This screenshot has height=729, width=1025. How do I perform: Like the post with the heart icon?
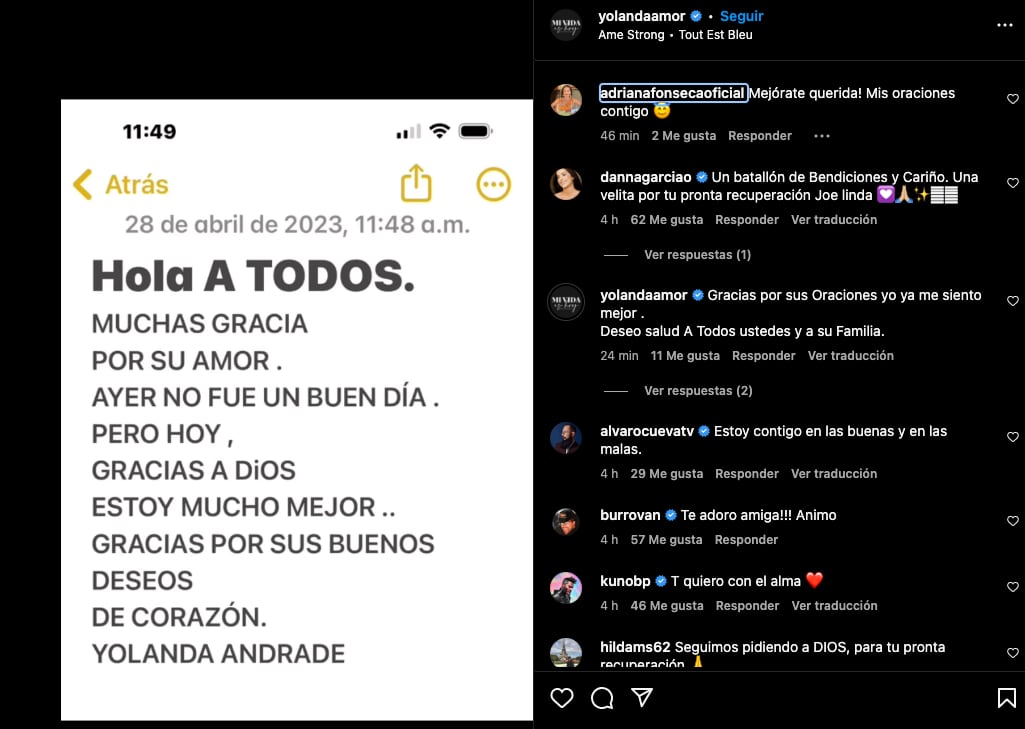pos(563,697)
